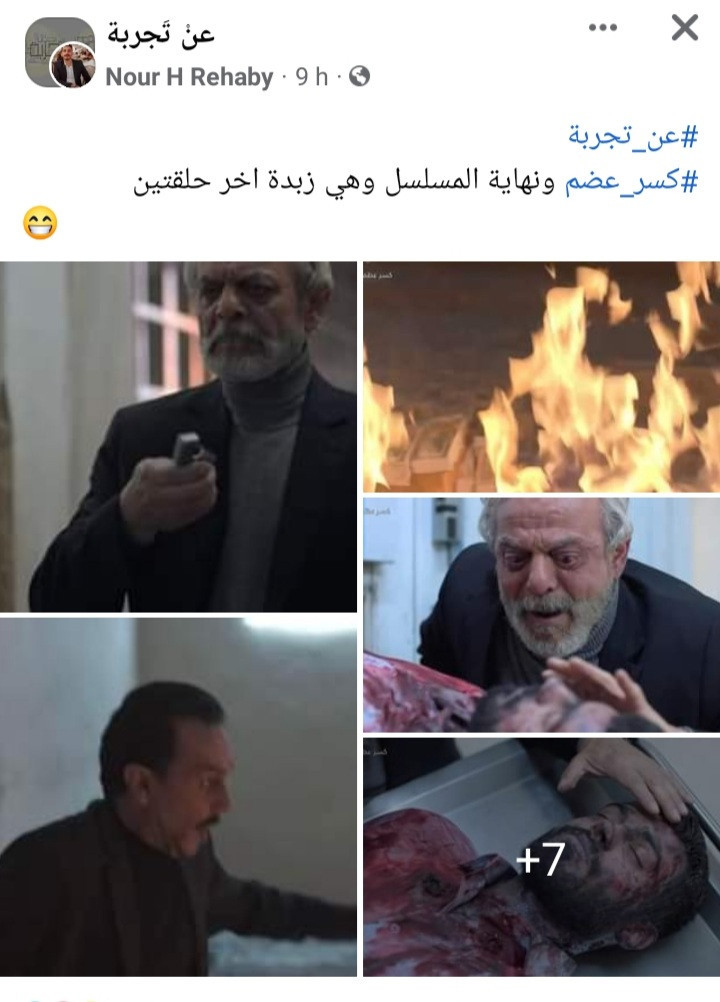View Nour H Rehaby's profile
This screenshot has height=1002, width=720.
point(189,77)
